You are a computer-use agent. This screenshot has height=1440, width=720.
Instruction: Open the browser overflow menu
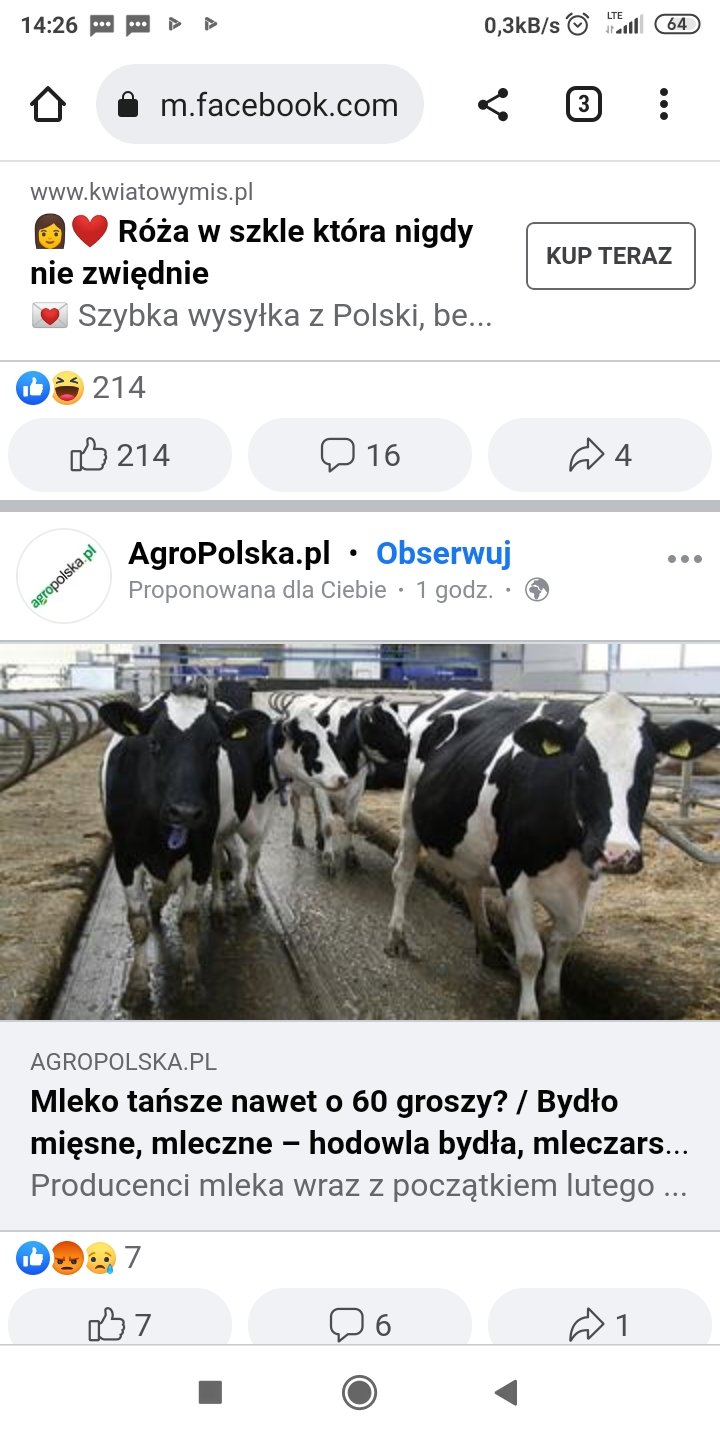point(664,105)
